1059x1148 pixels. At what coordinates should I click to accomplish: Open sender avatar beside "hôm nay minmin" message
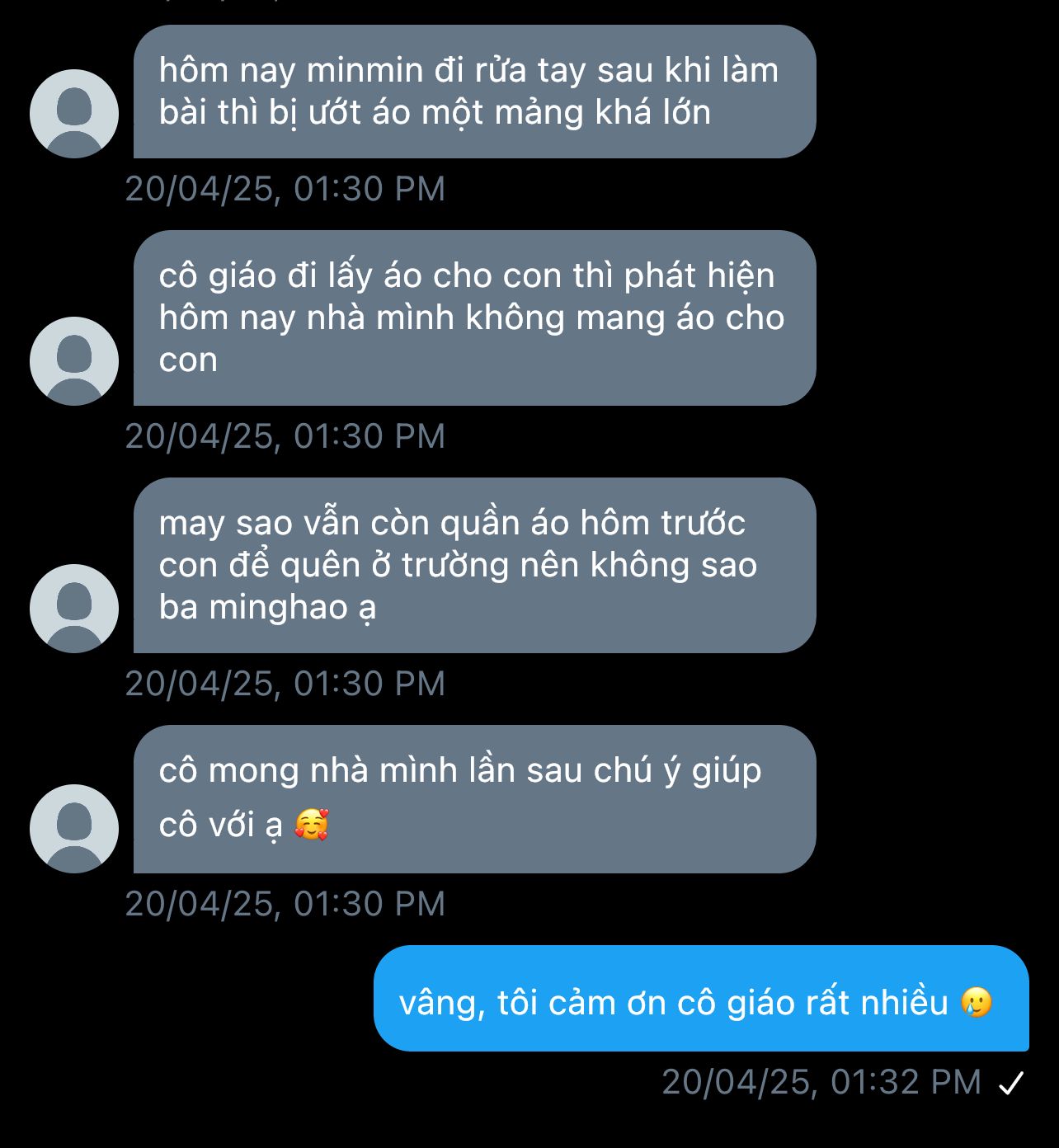pos(74,114)
